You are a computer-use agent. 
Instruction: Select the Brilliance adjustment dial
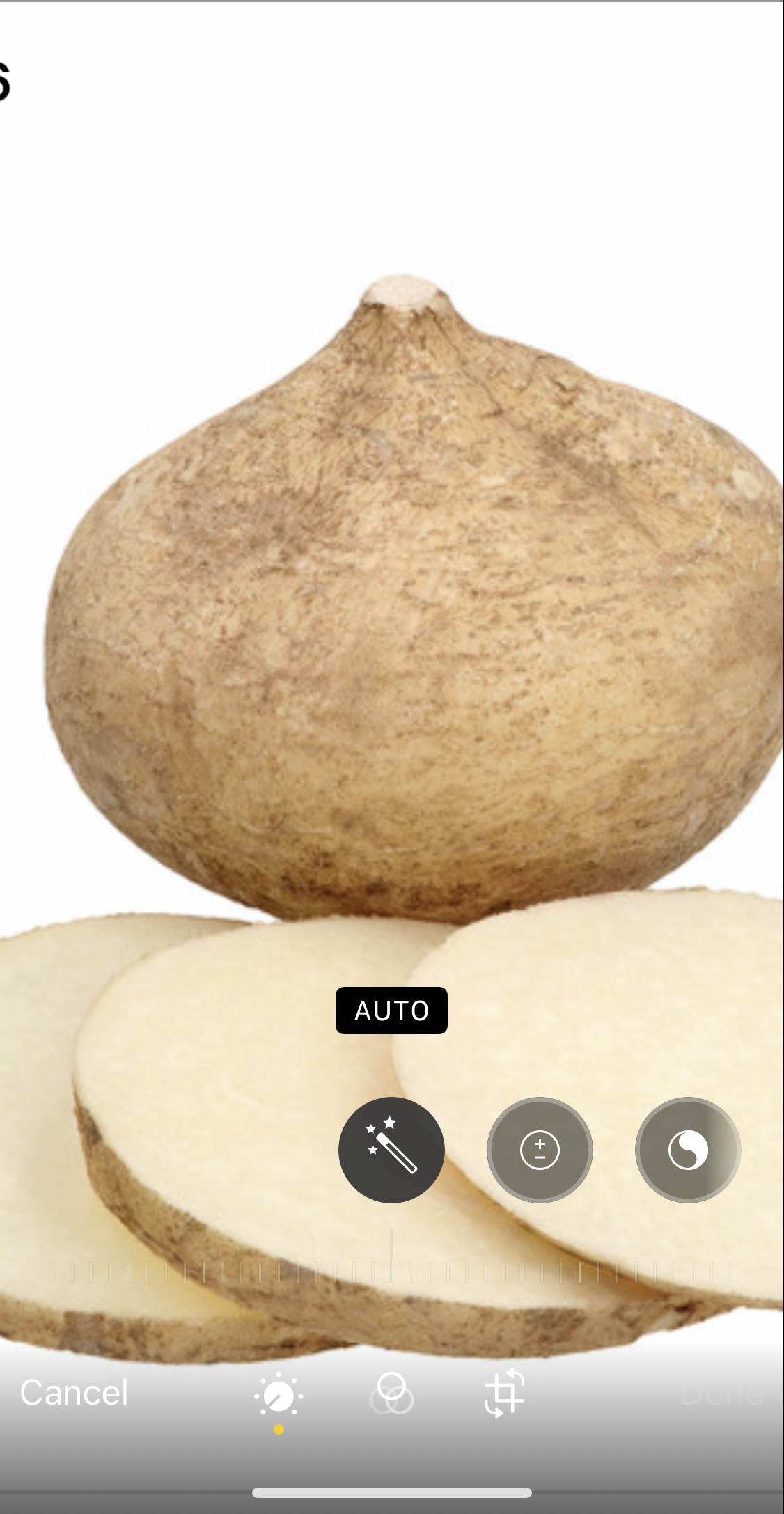tap(688, 1150)
